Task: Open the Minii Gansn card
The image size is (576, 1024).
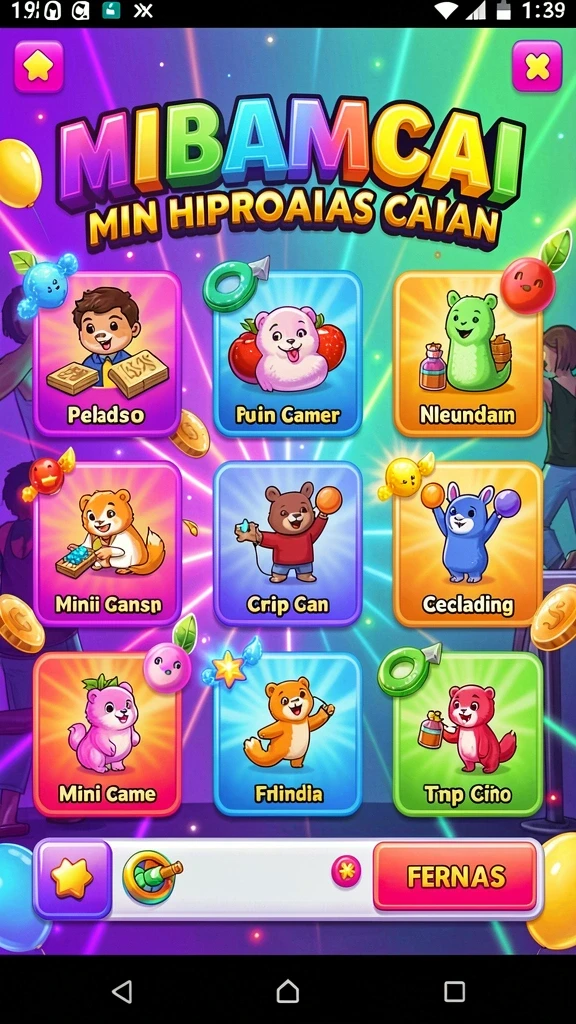Action: click(x=108, y=543)
